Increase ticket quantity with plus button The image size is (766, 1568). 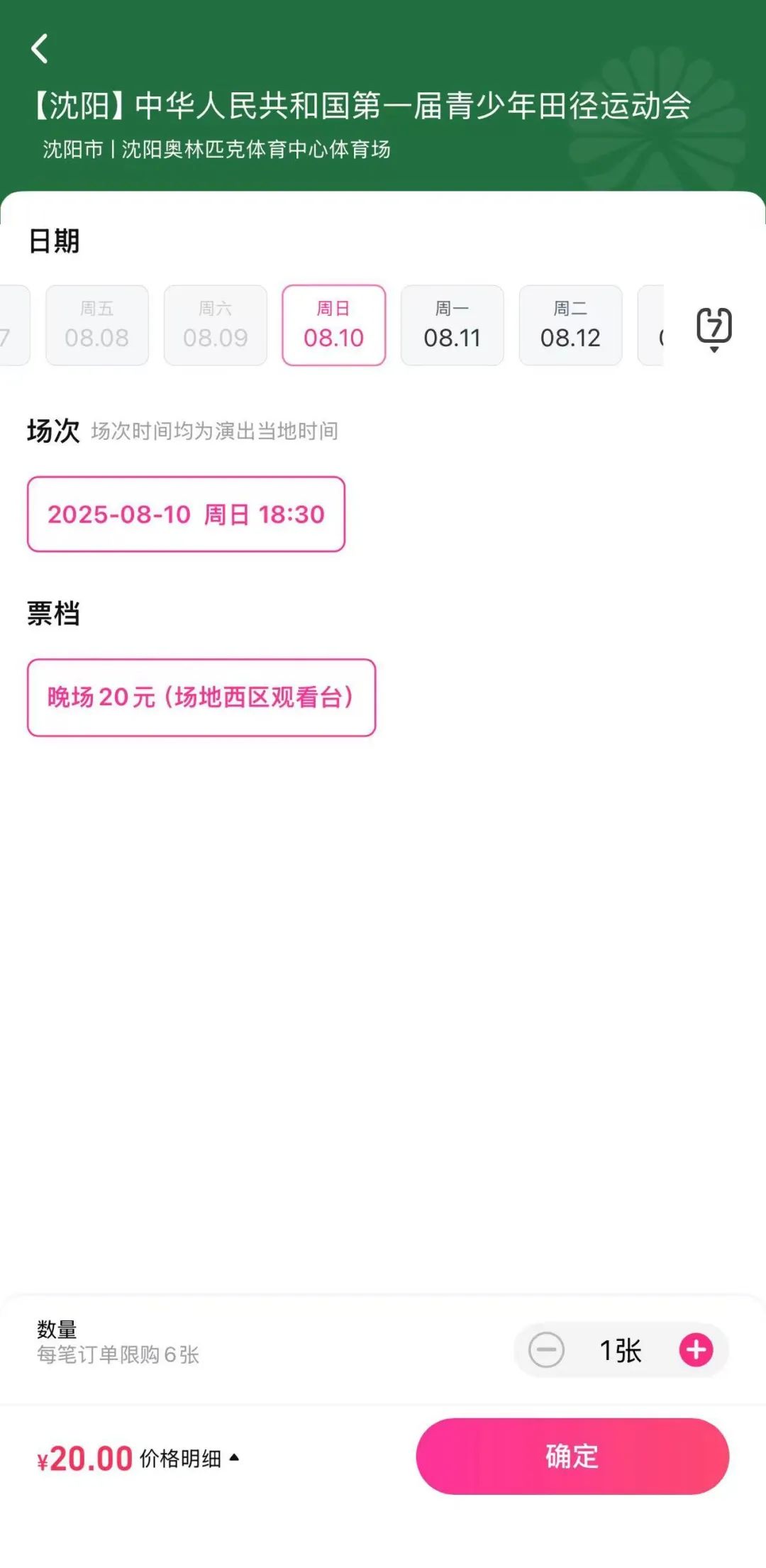point(696,1350)
